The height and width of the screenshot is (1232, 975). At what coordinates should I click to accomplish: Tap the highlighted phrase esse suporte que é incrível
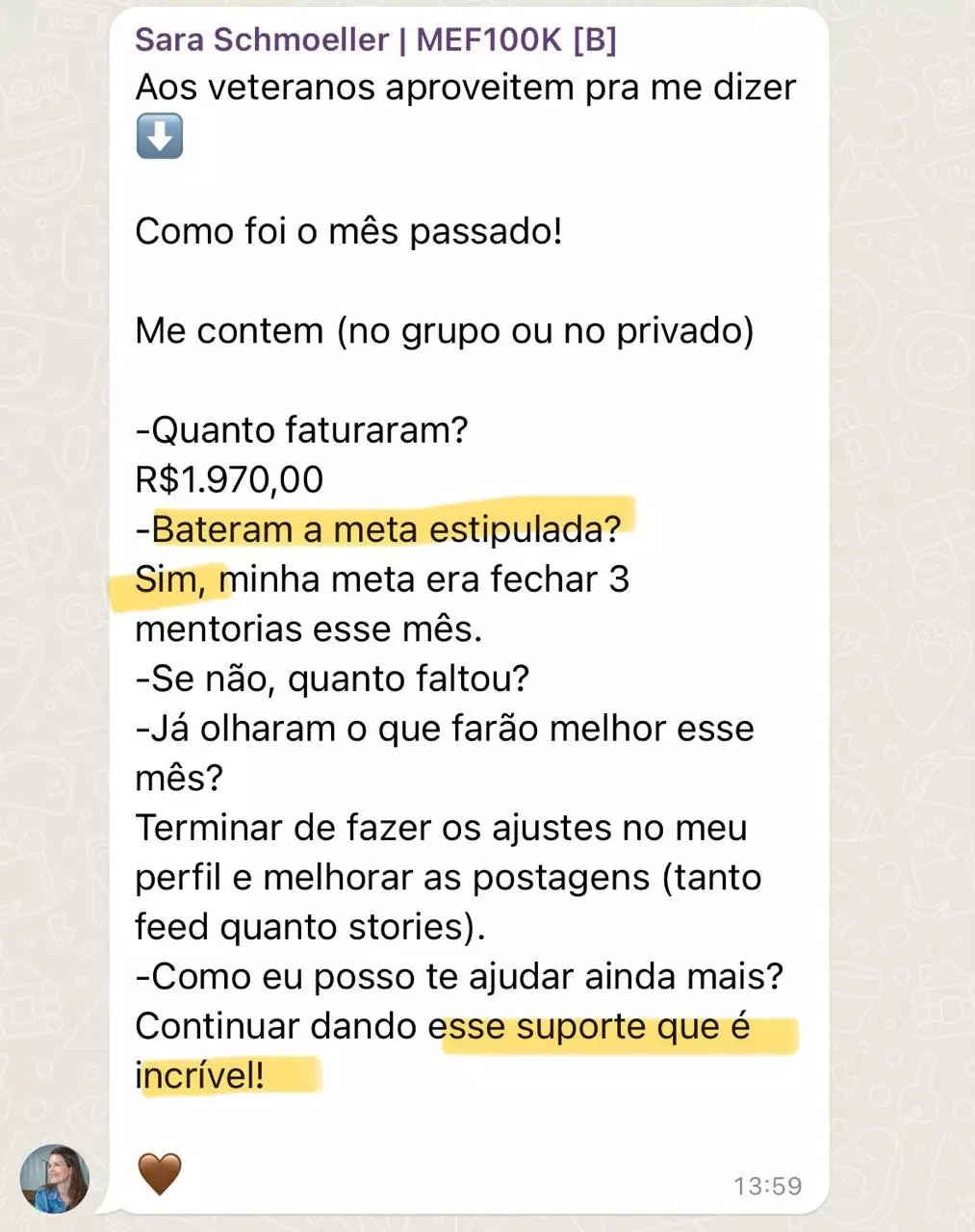coord(616,1026)
